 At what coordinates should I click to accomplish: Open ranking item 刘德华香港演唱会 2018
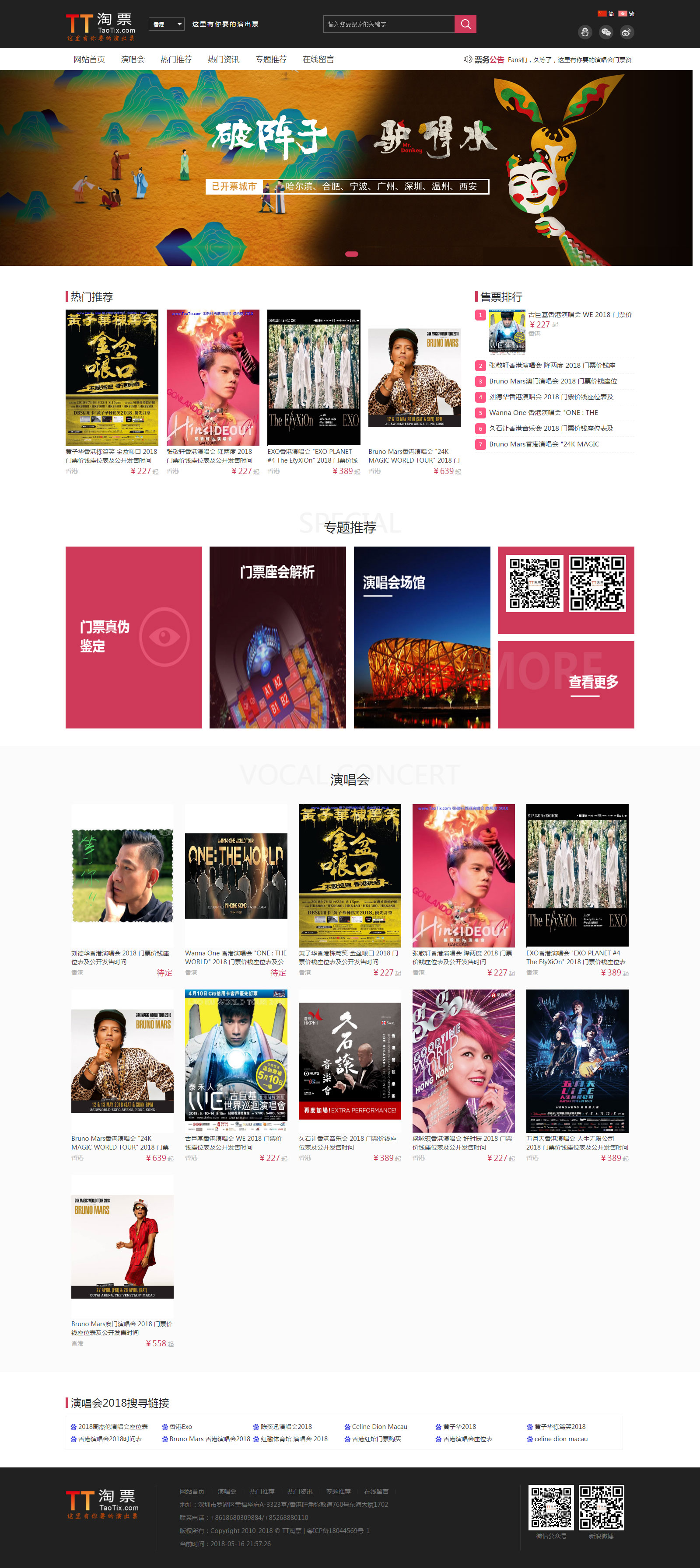[551, 397]
